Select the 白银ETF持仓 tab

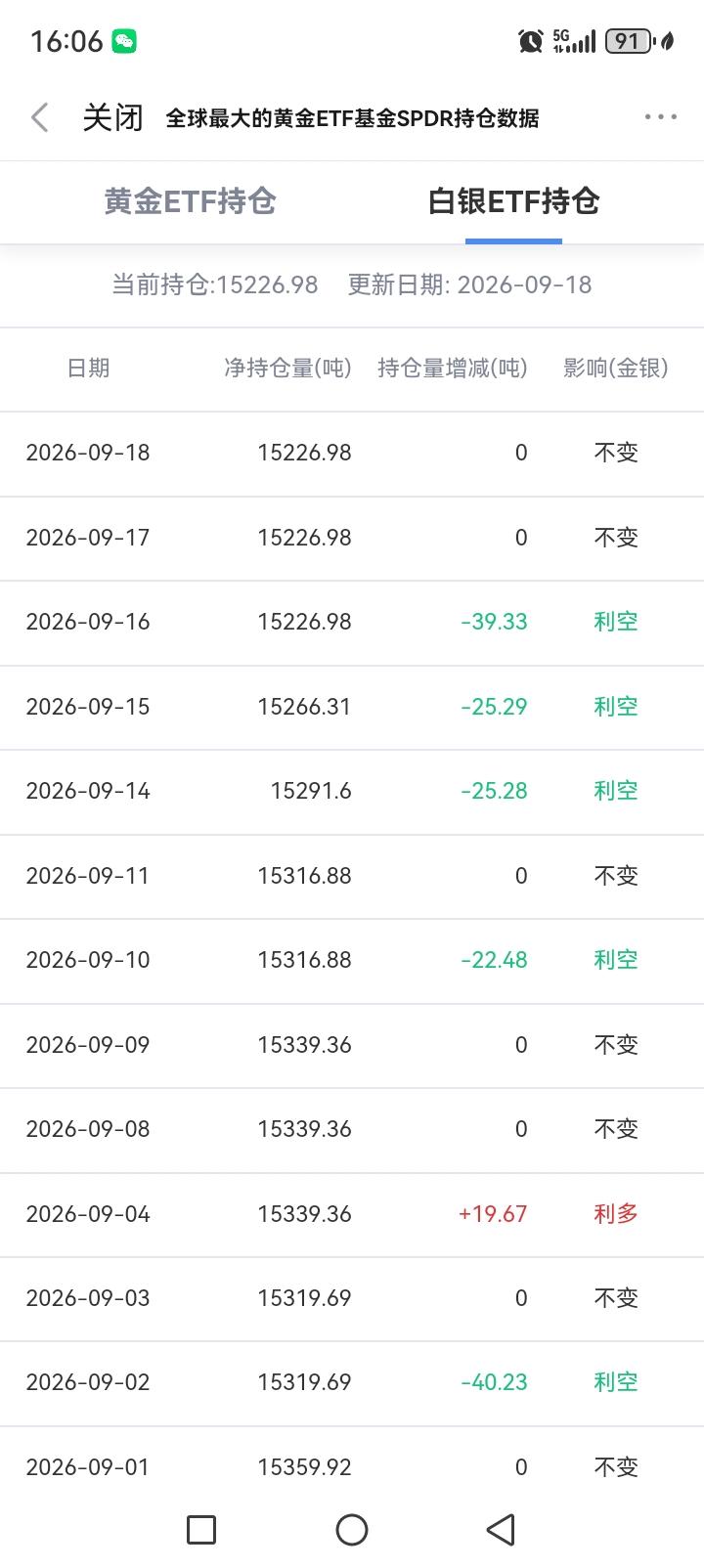[x=513, y=201]
